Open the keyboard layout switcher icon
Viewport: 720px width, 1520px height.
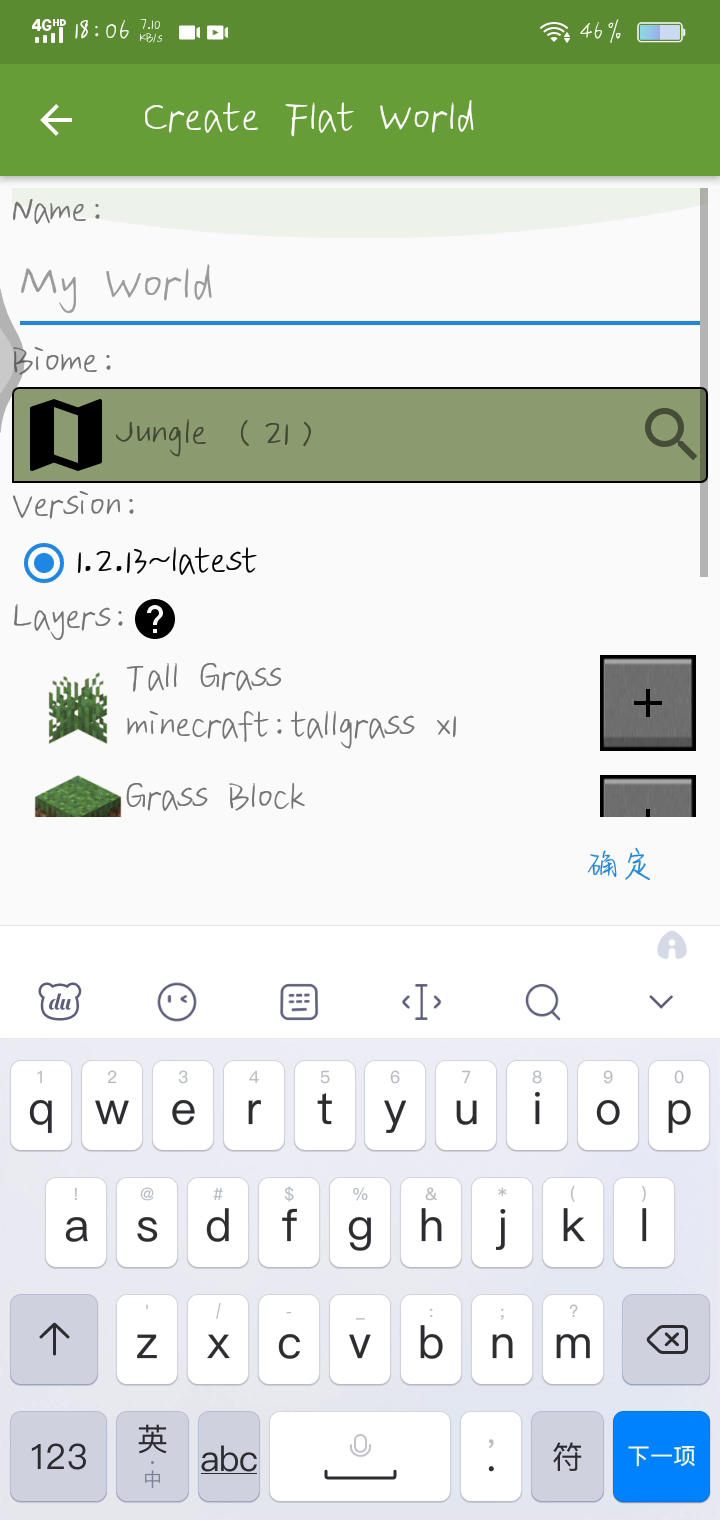pyautogui.click(x=299, y=1001)
